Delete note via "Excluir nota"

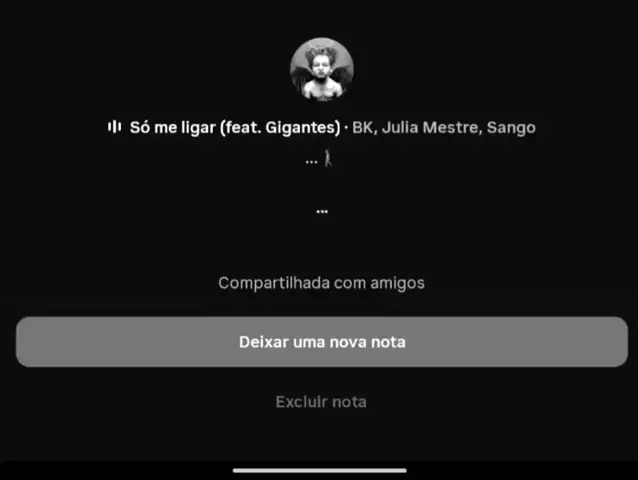point(321,402)
